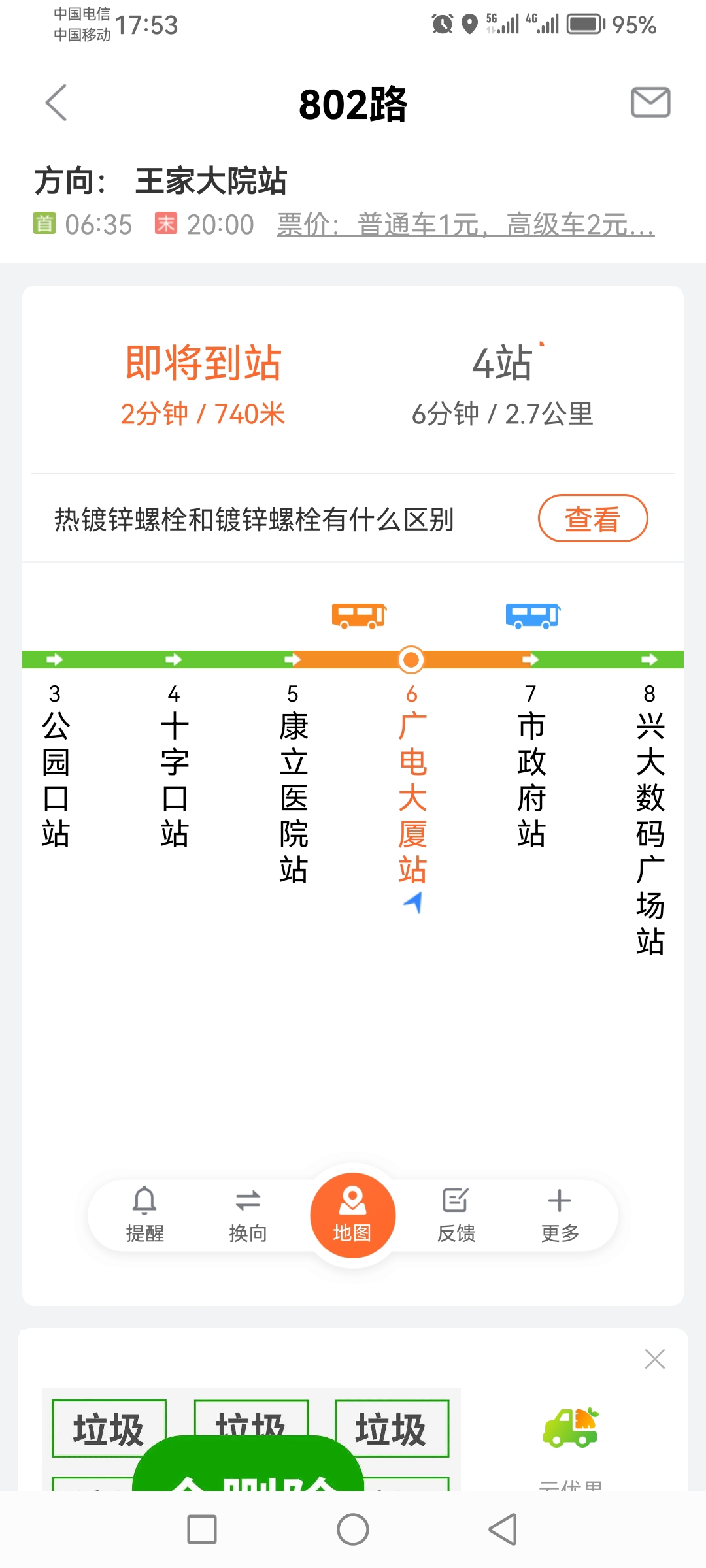The height and width of the screenshot is (1568, 706).
Task: Go back from the 802路 page
Action: click(56, 103)
